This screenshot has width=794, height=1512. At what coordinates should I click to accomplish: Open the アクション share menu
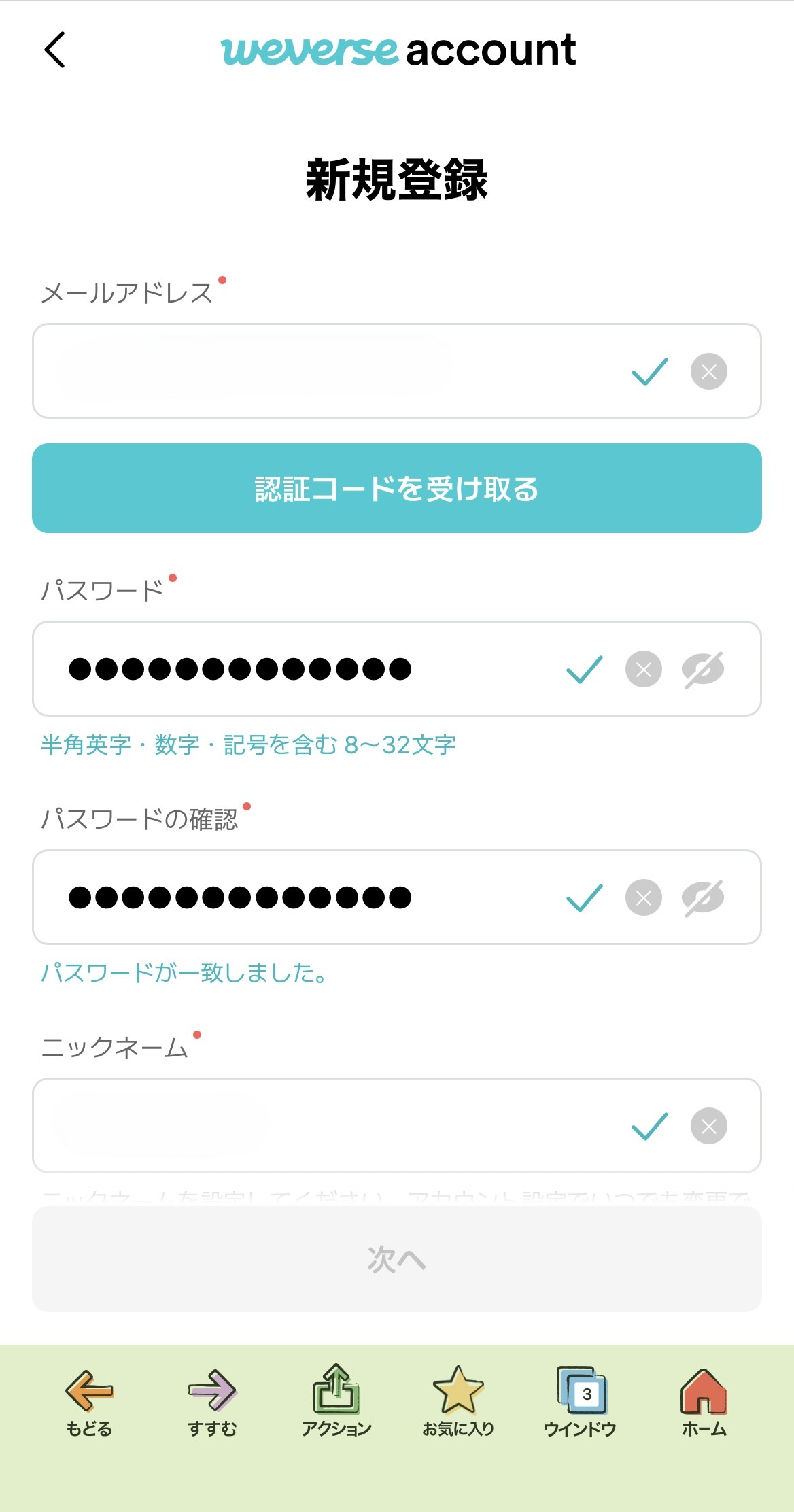tap(336, 1401)
